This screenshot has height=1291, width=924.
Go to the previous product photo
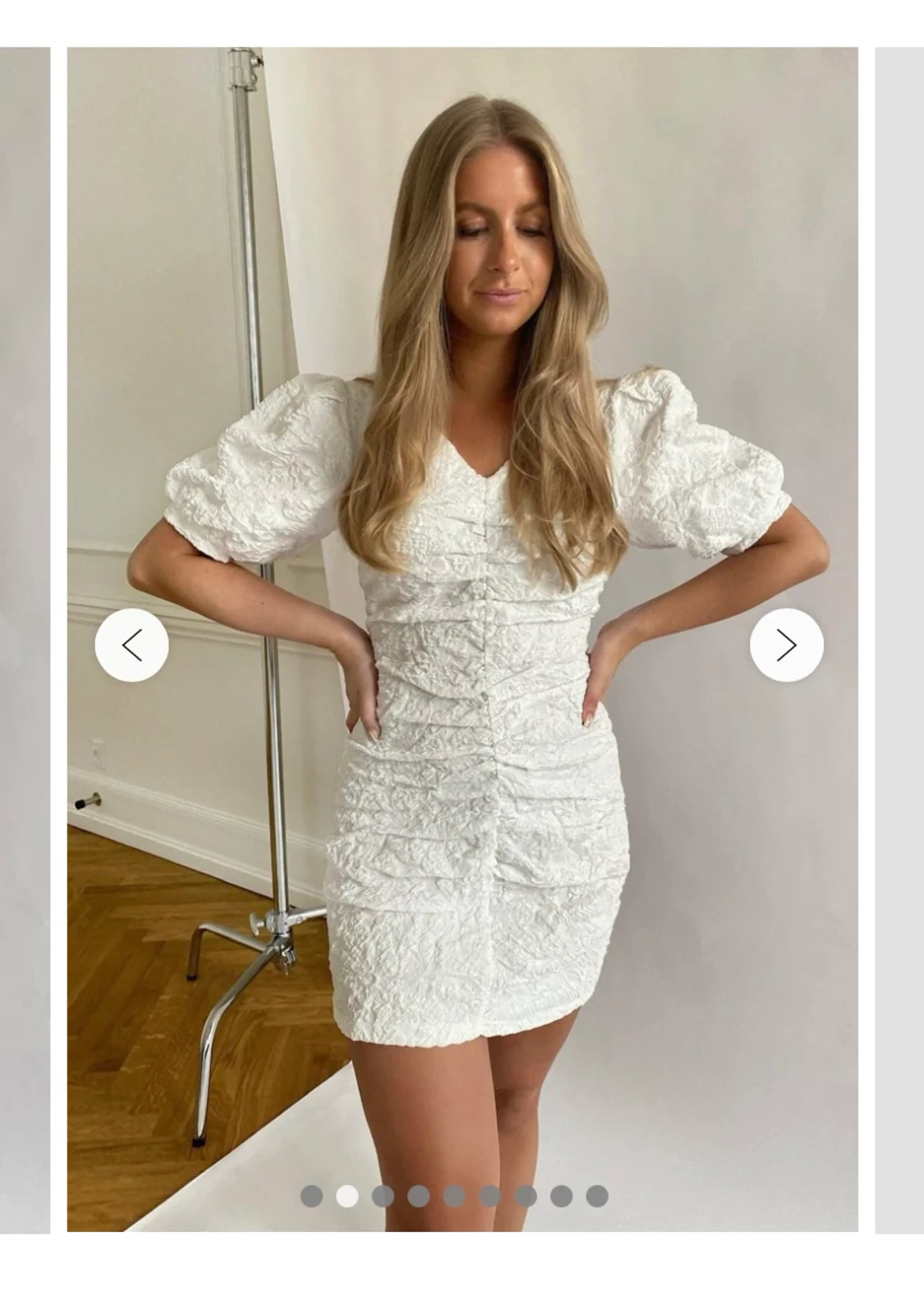pos(131,645)
